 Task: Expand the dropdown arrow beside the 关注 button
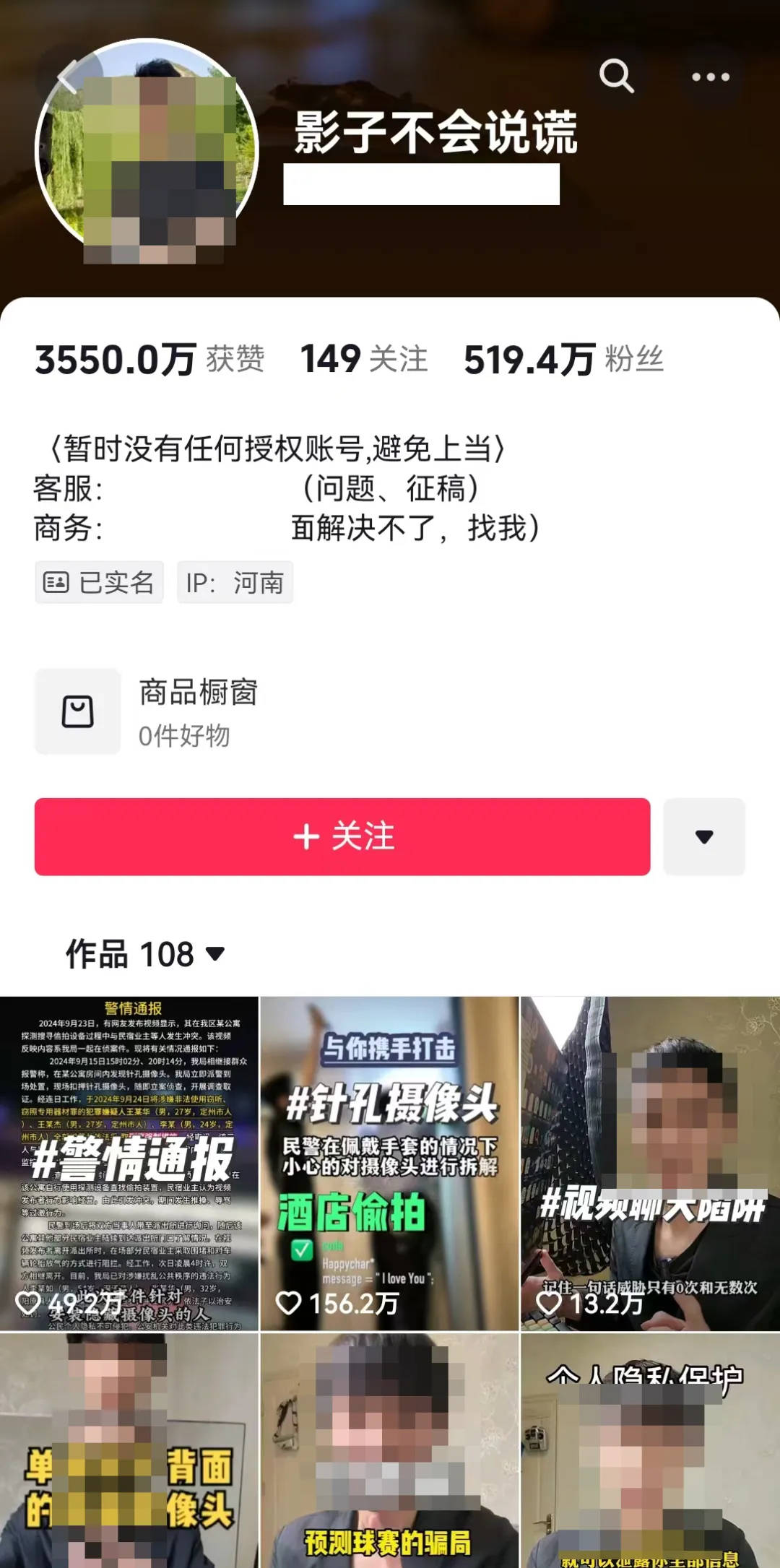click(x=704, y=836)
